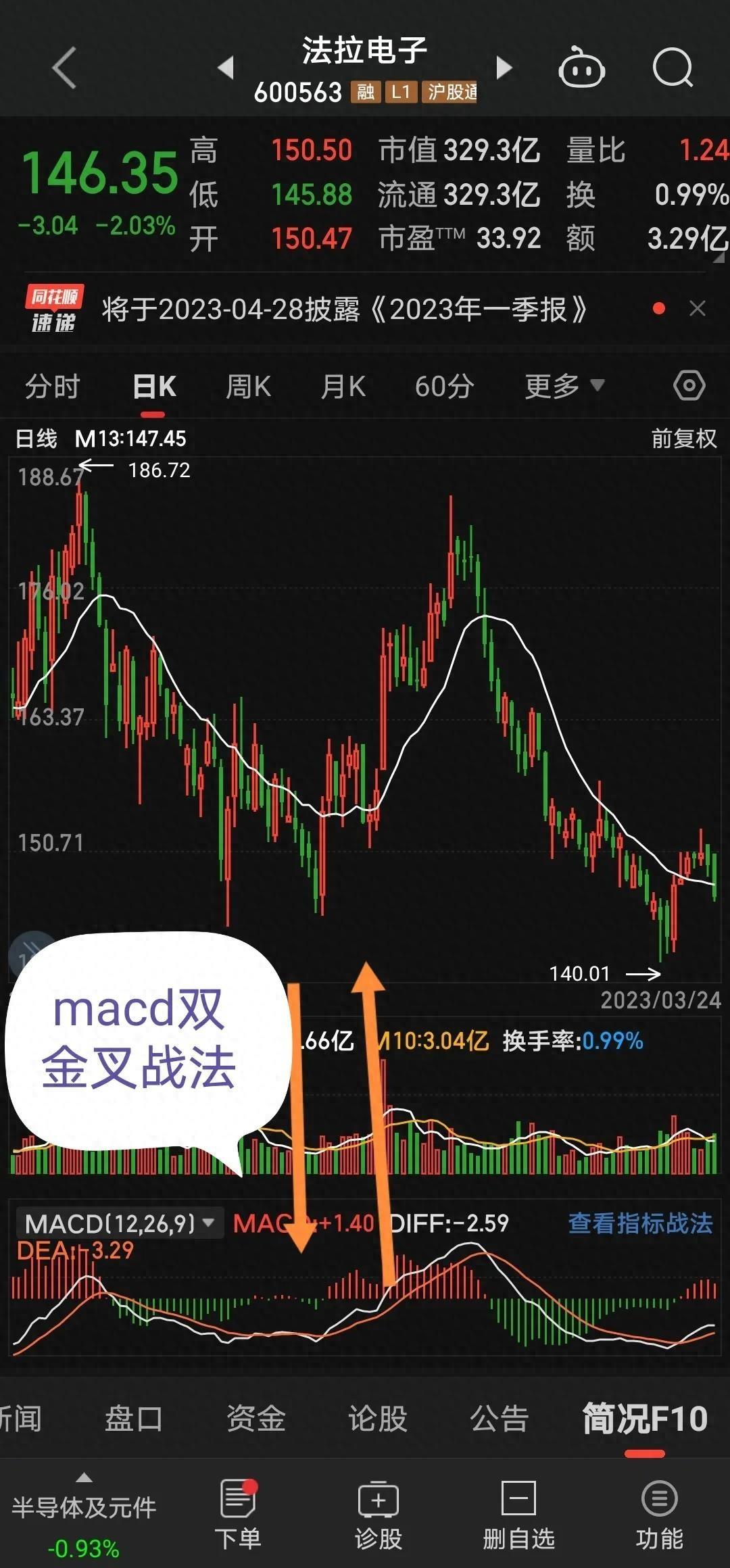Go back using the back arrow
This screenshot has height=1568, width=730.
click(65, 68)
